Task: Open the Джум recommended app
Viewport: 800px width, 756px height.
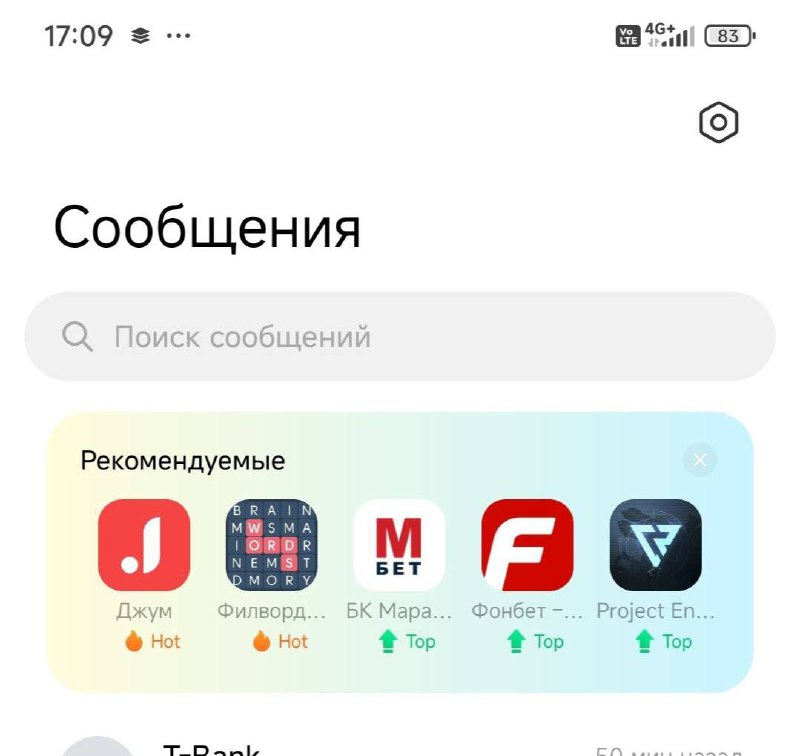Action: [x=144, y=545]
